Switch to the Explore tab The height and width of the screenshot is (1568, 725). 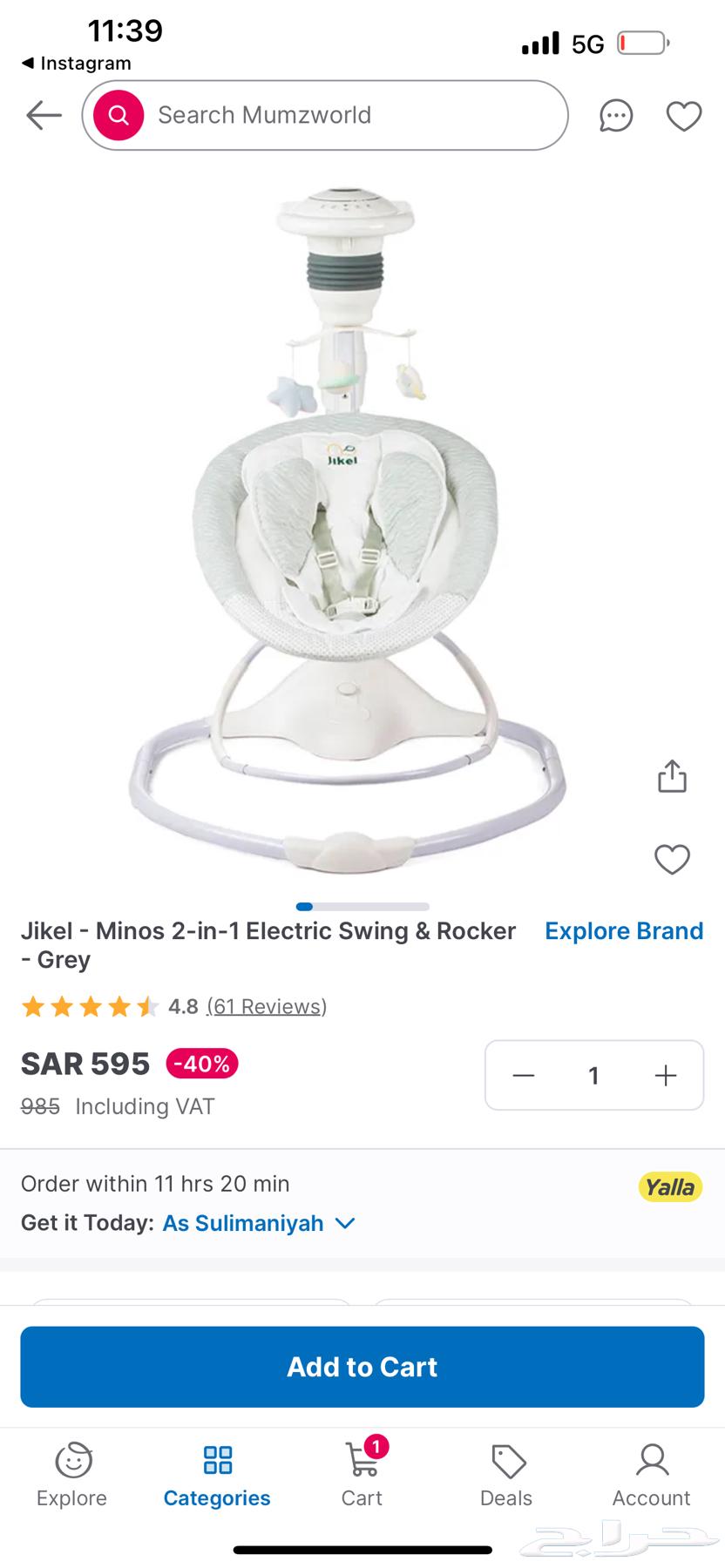[72, 1476]
